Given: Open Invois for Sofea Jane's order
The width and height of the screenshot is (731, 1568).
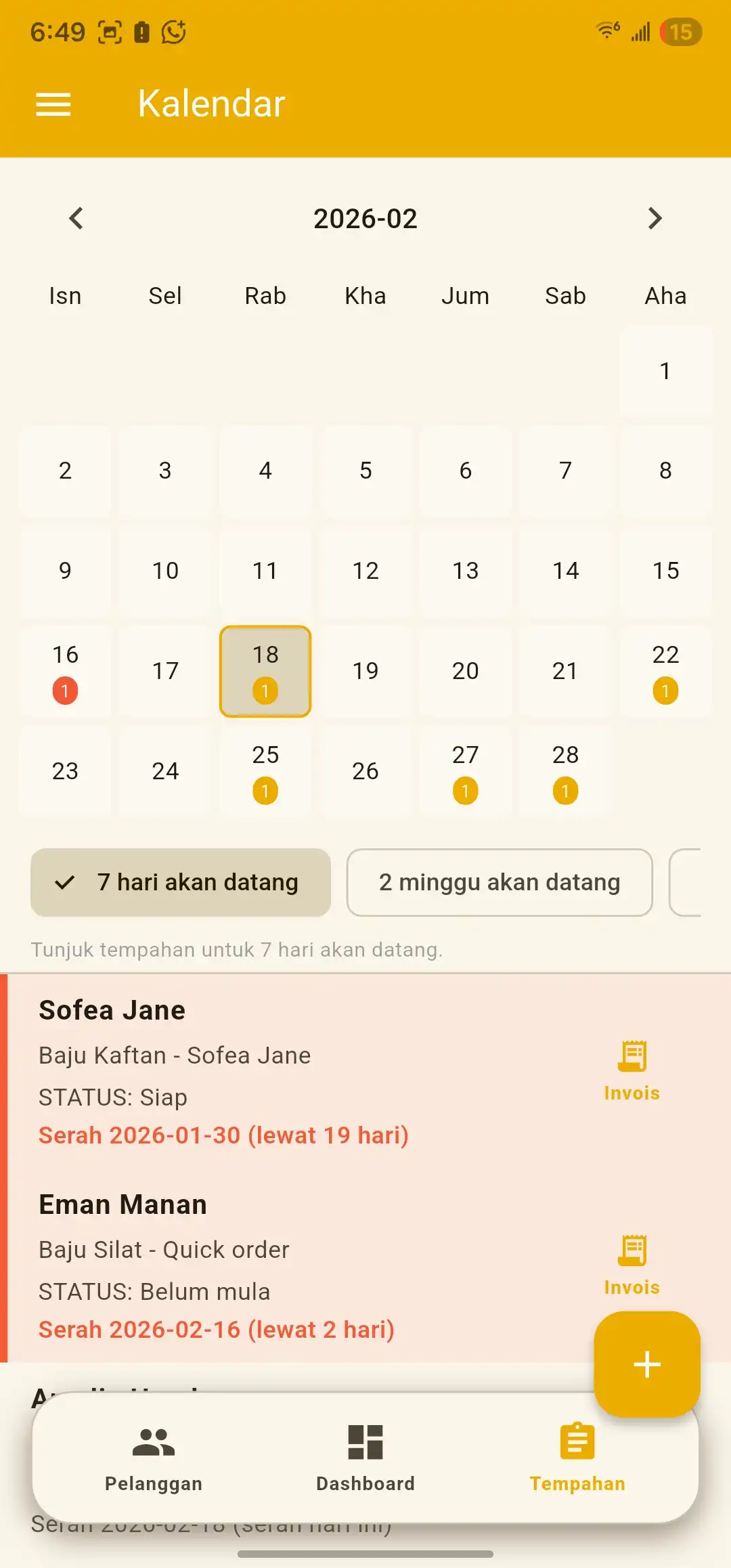Looking at the screenshot, I should click(632, 1070).
